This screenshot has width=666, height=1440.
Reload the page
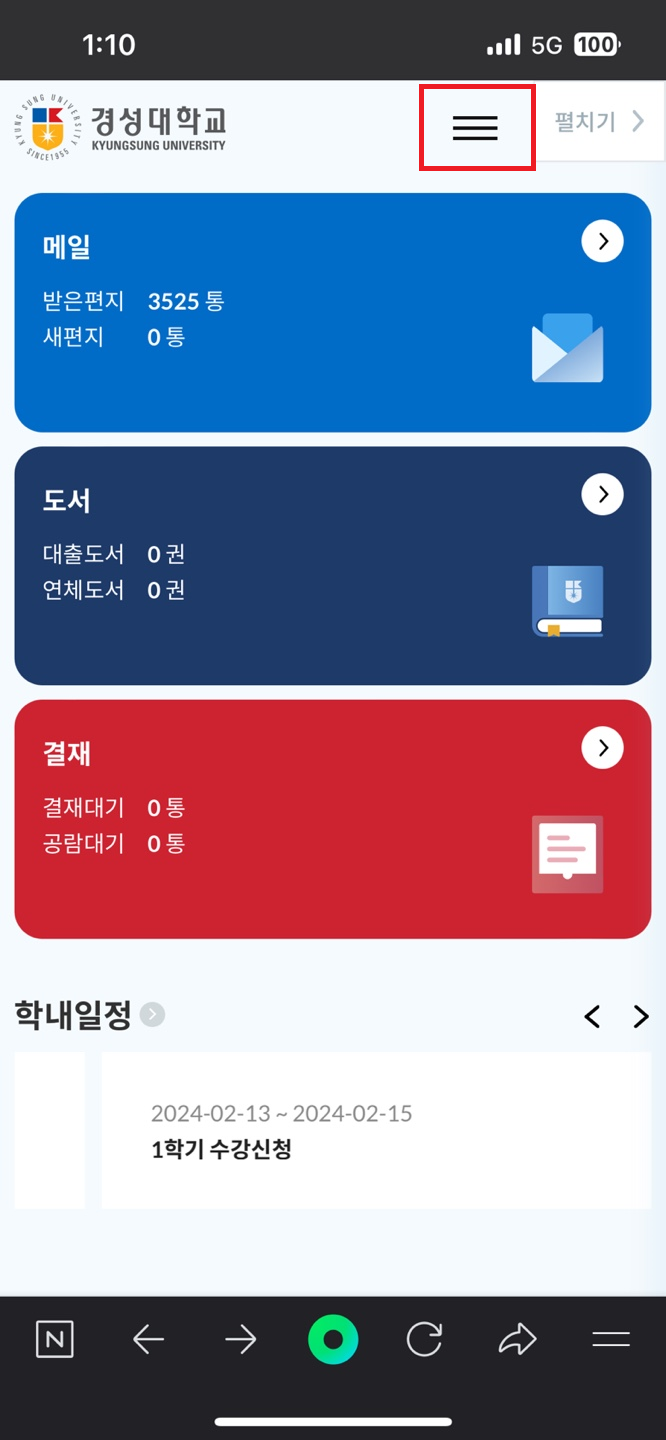(424, 1340)
